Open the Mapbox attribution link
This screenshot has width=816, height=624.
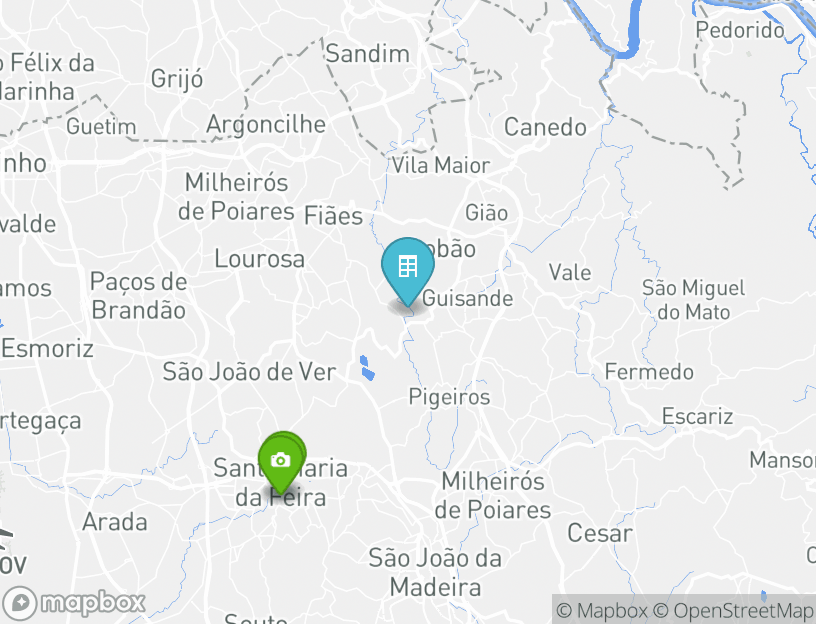602,610
